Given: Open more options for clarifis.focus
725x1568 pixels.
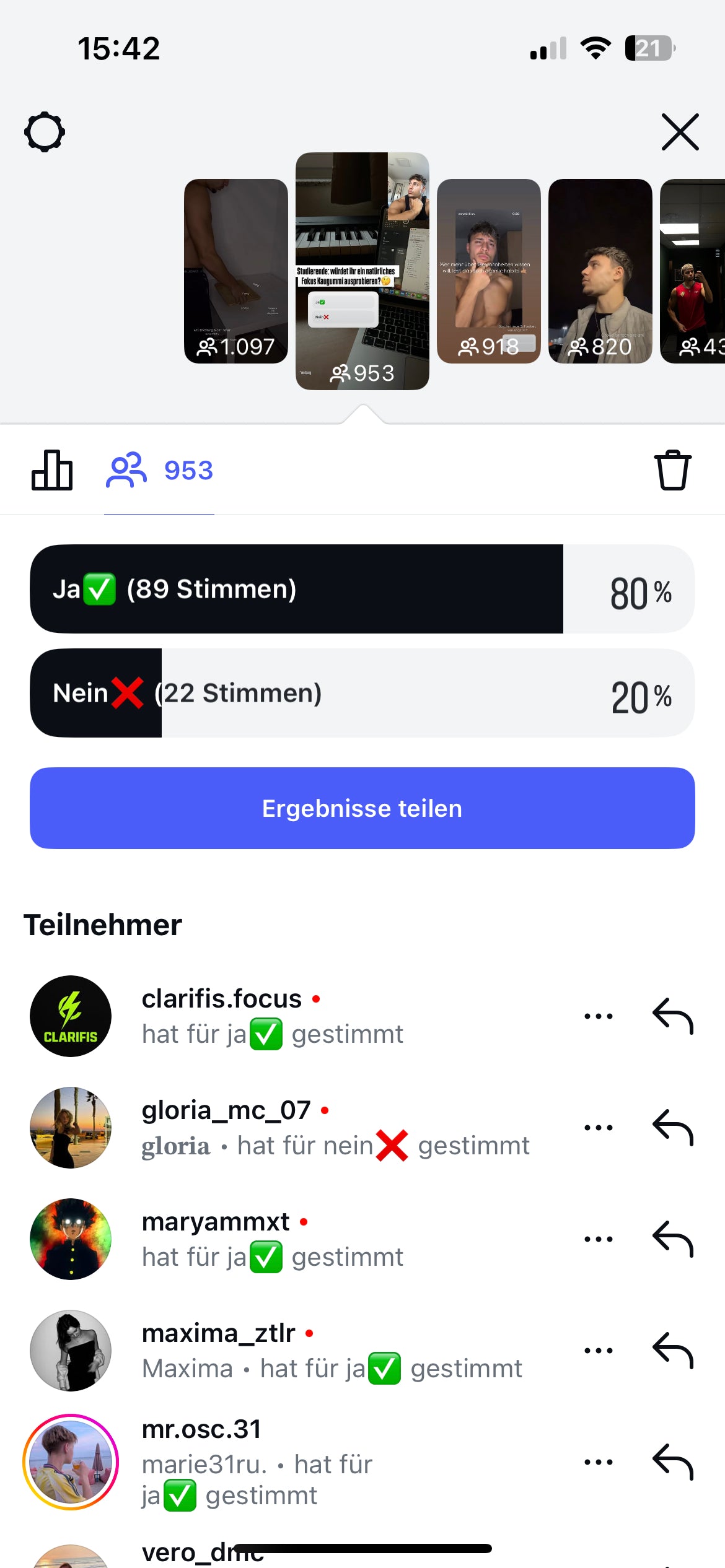Looking at the screenshot, I should point(599,1016).
